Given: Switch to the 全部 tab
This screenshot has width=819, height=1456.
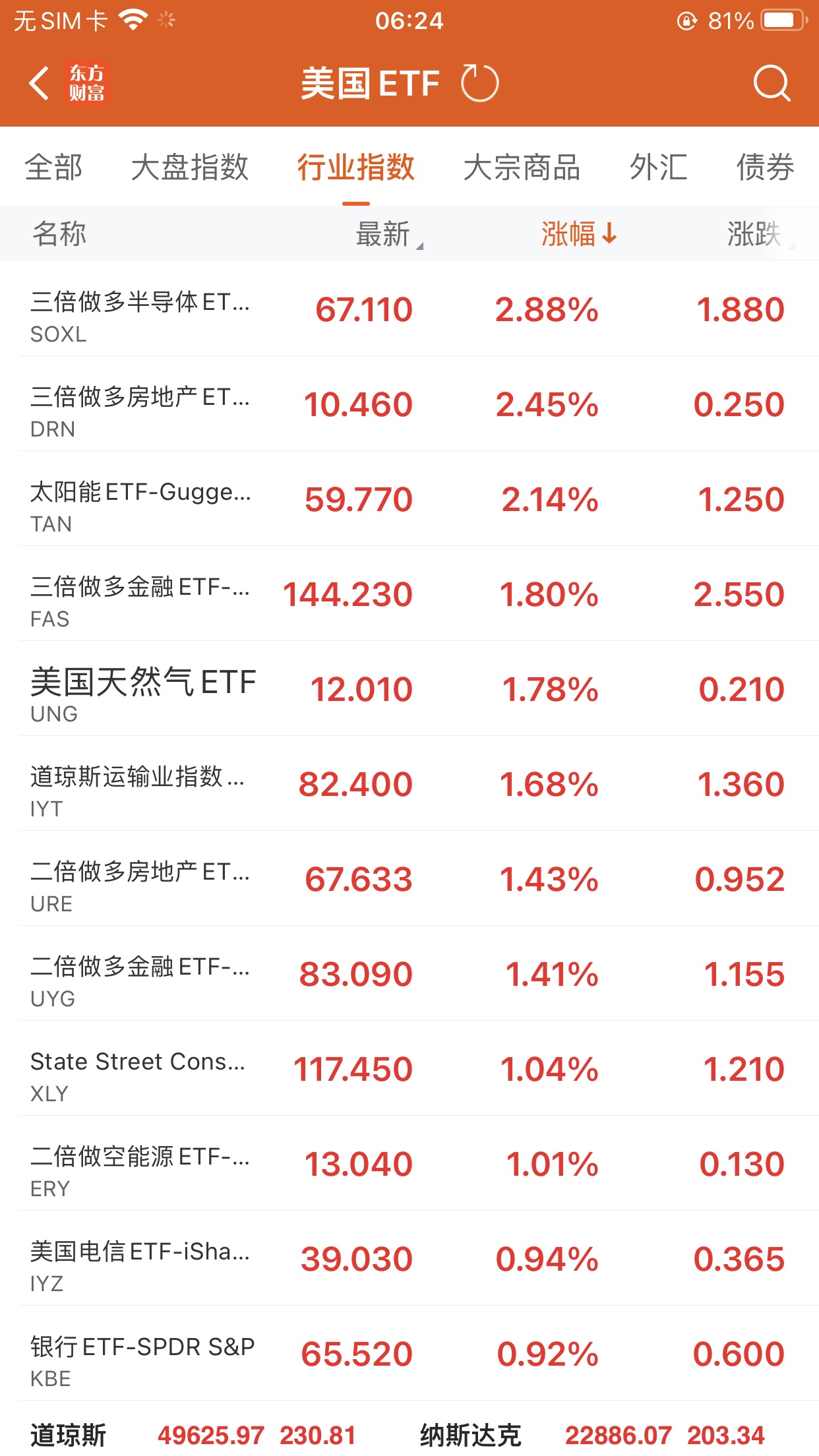Looking at the screenshot, I should (54, 167).
